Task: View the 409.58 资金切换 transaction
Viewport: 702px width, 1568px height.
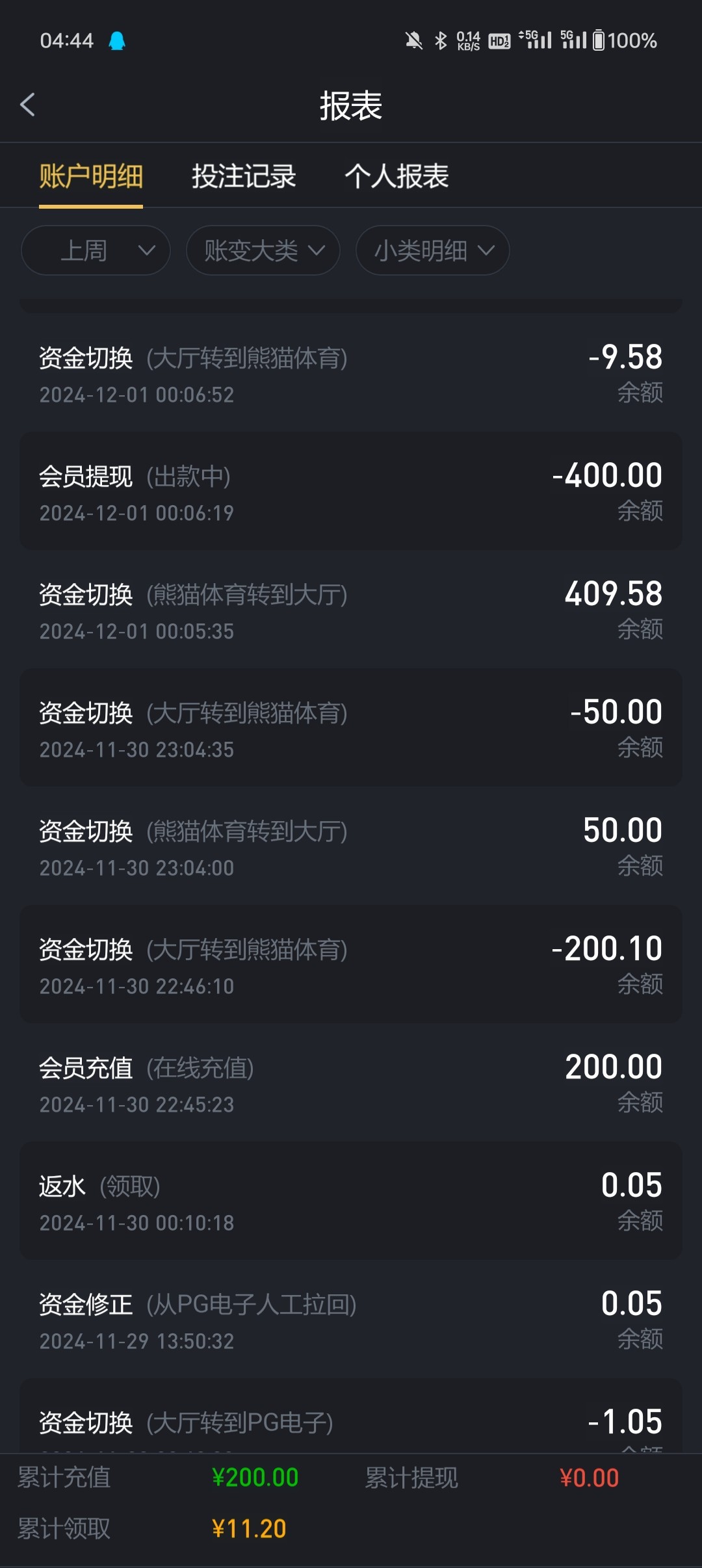Action: 351,610
